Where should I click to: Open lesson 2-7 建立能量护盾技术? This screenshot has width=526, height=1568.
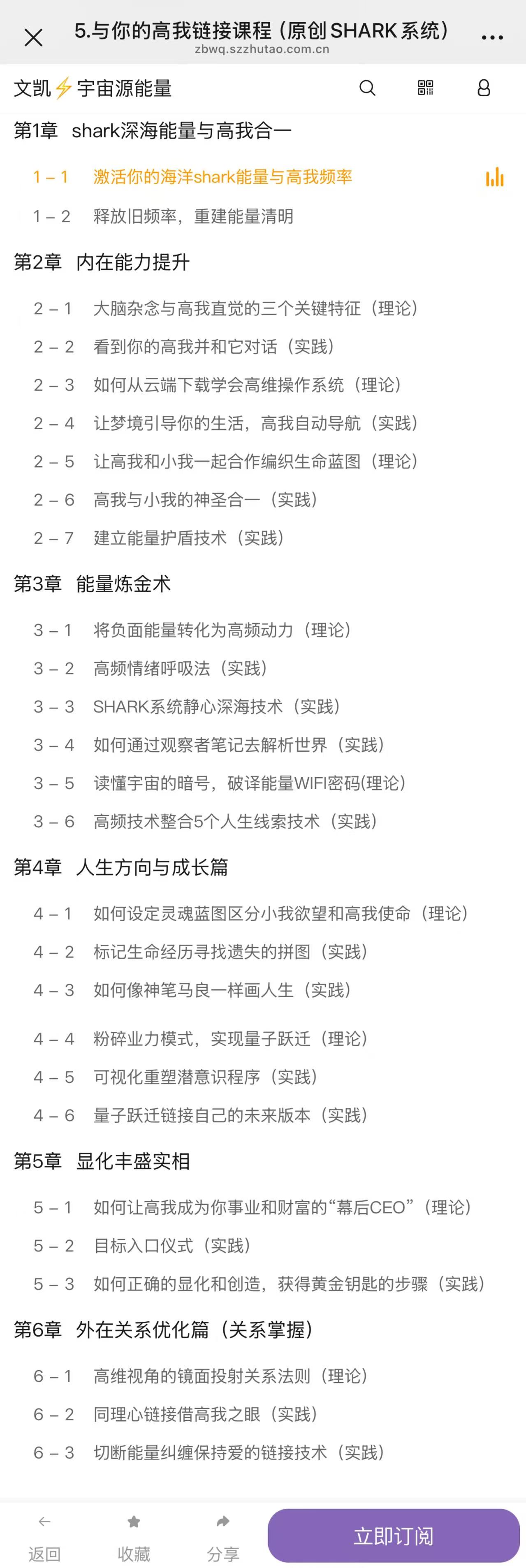pyautogui.click(x=189, y=537)
